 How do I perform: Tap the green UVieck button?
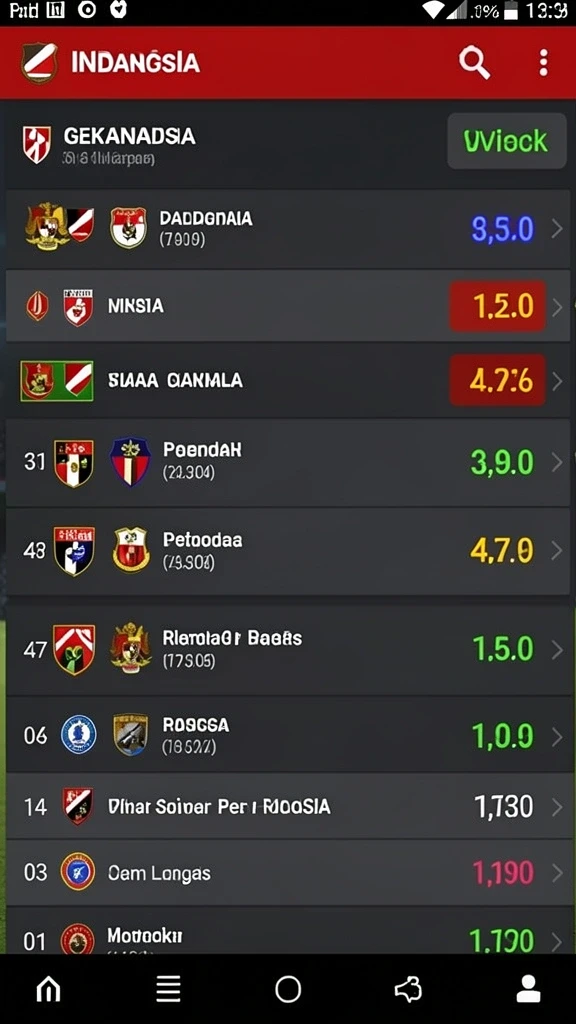(x=506, y=141)
